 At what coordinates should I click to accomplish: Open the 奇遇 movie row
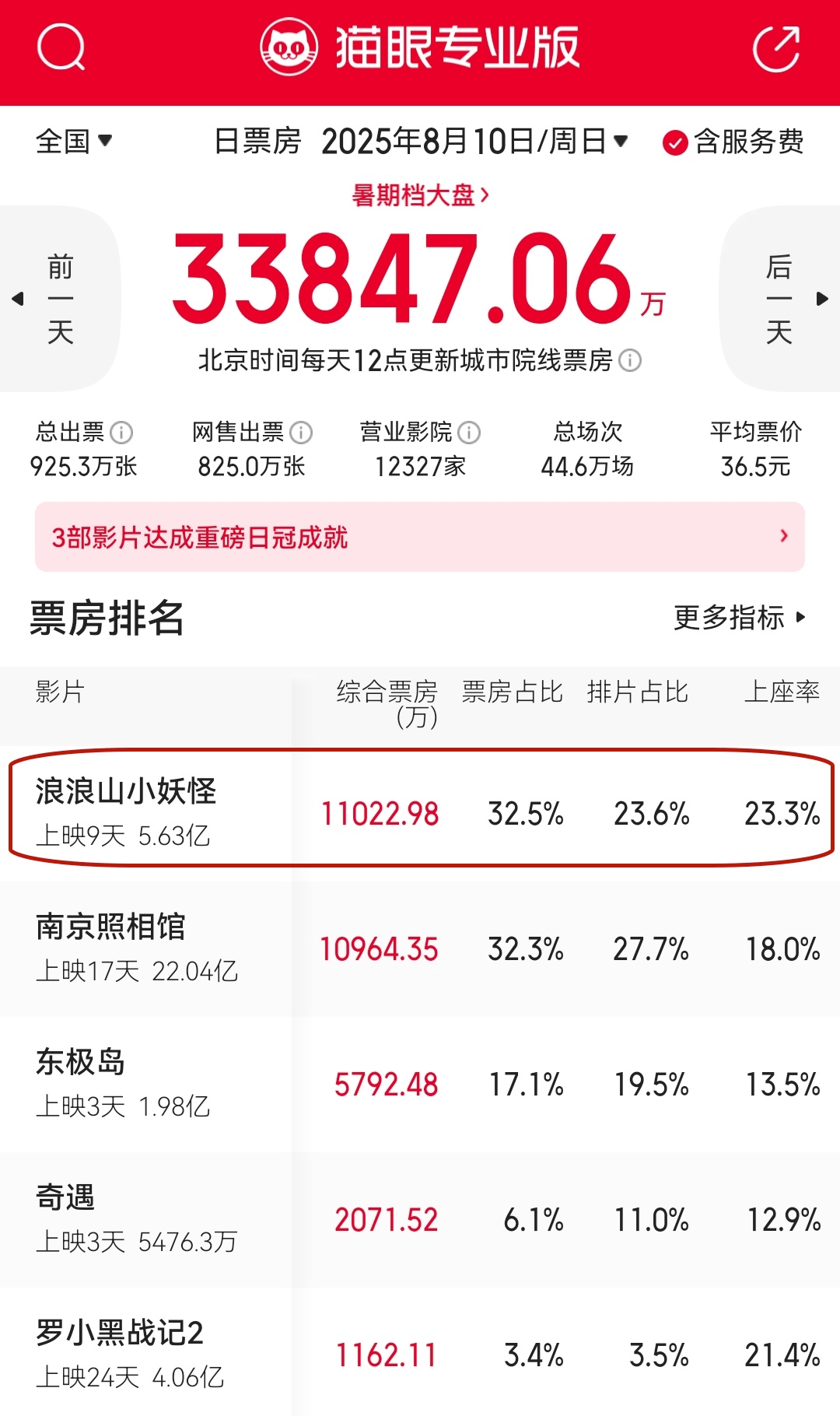(x=420, y=1220)
